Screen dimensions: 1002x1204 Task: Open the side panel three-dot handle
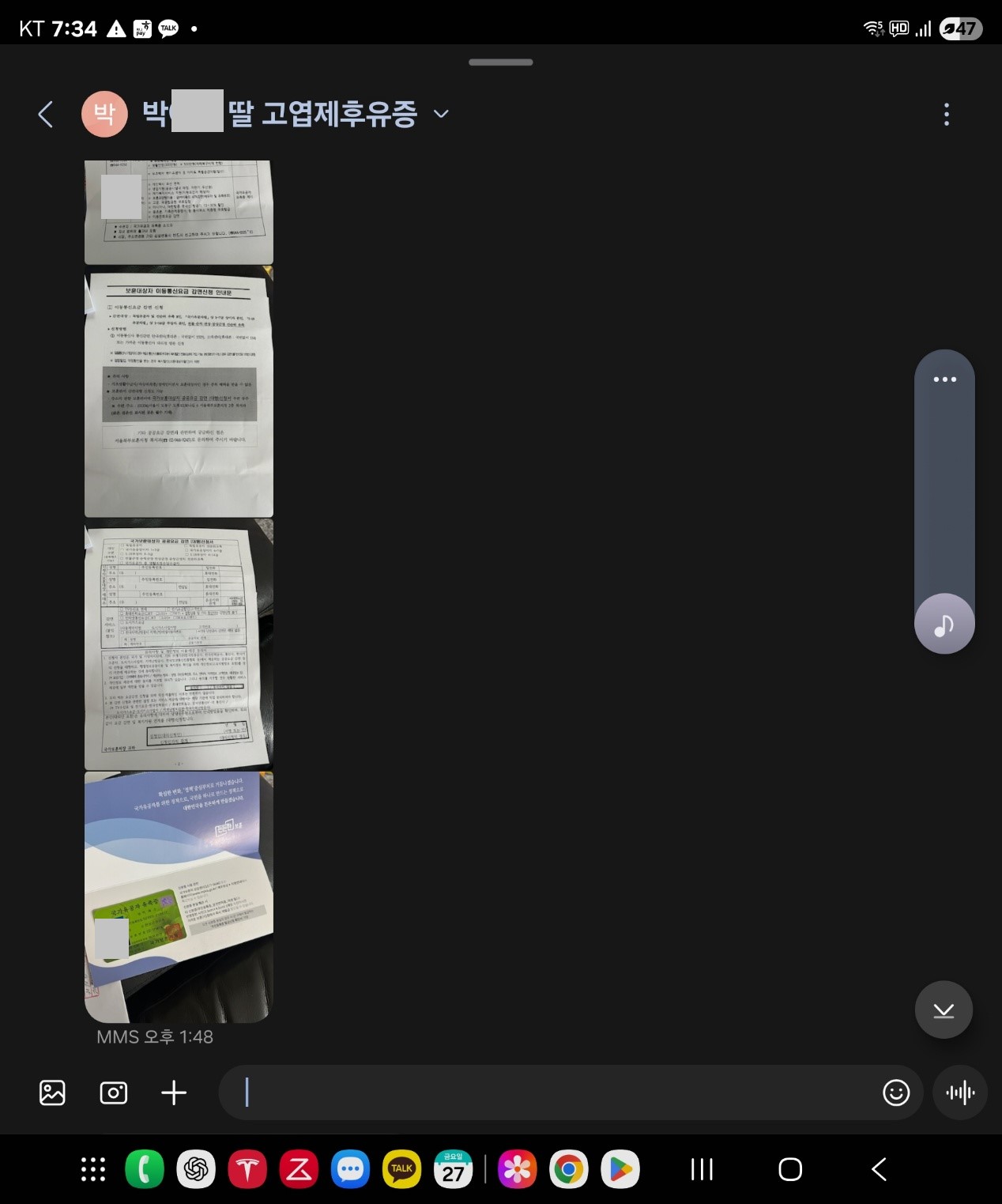coord(944,379)
